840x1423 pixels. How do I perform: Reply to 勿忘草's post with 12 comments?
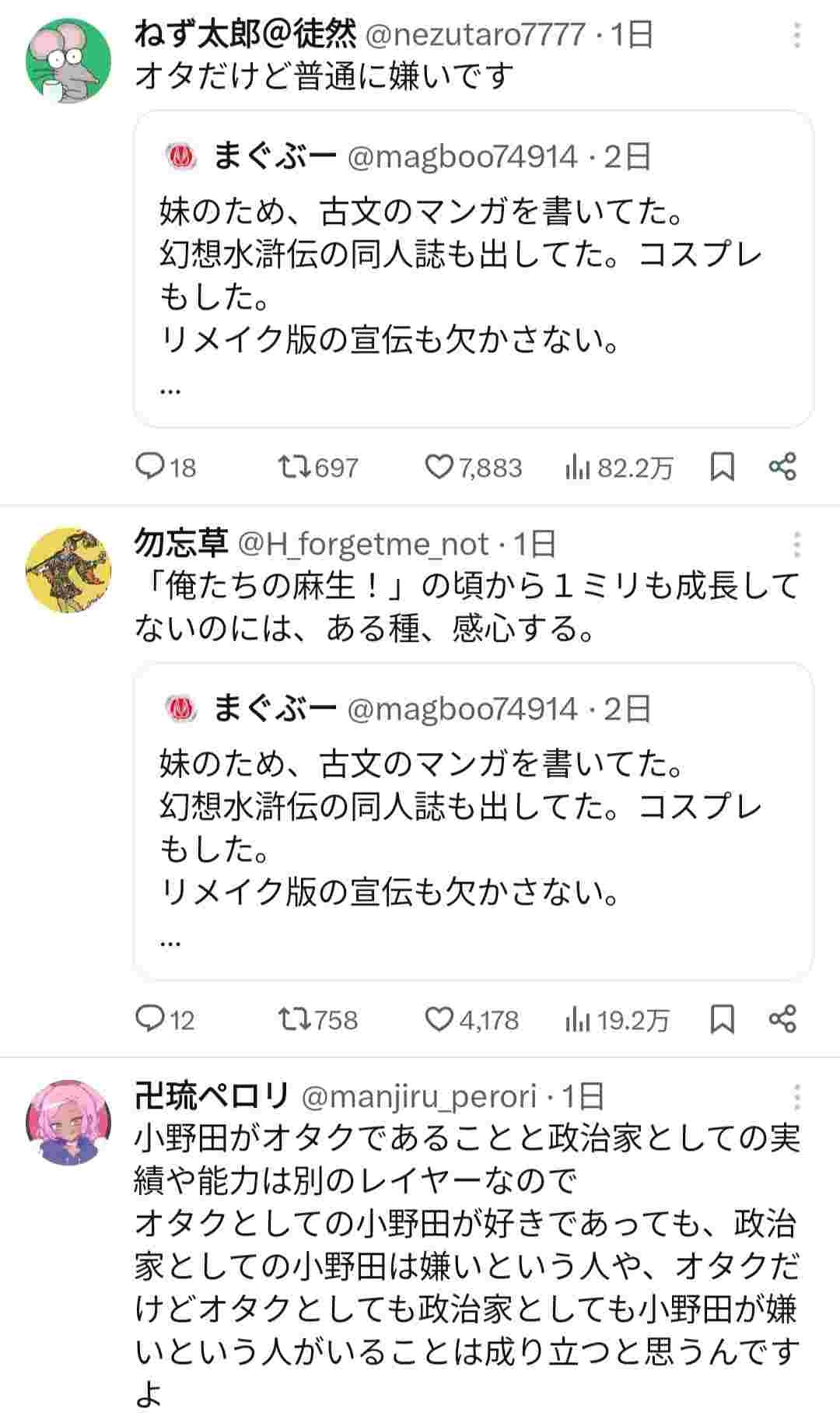(x=149, y=1018)
